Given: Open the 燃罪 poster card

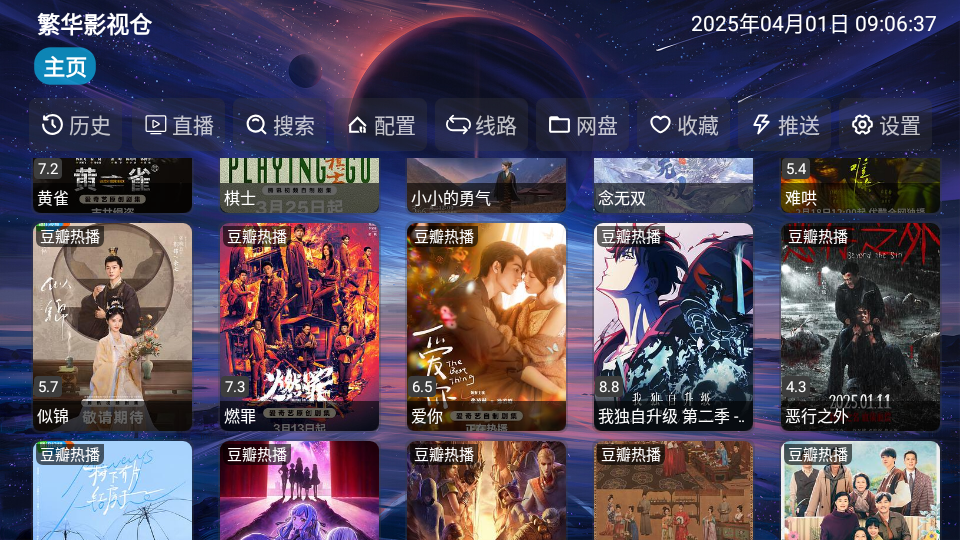Looking at the screenshot, I should (299, 326).
